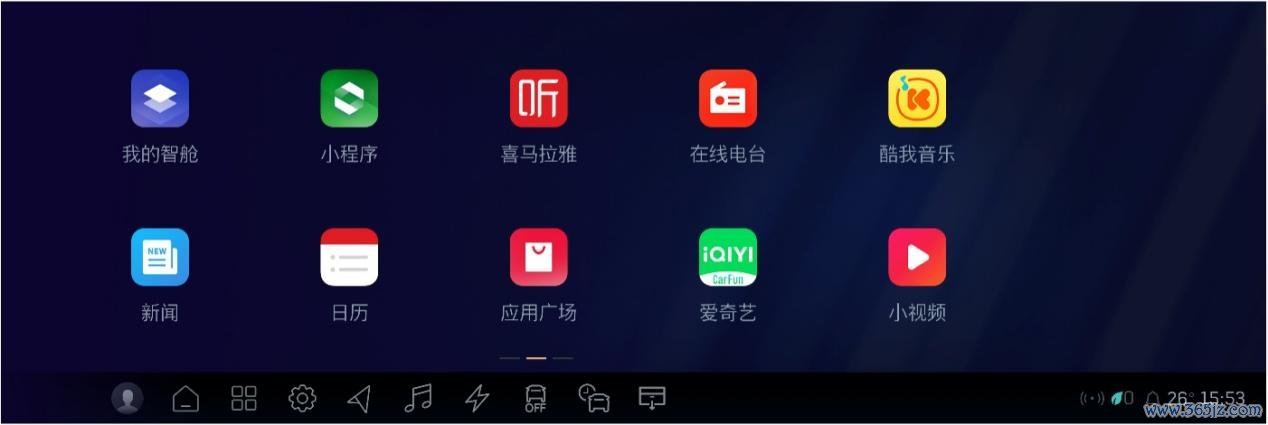Open music note in the dock
Viewport: 1268px width, 425px height.
(x=418, y=399)
